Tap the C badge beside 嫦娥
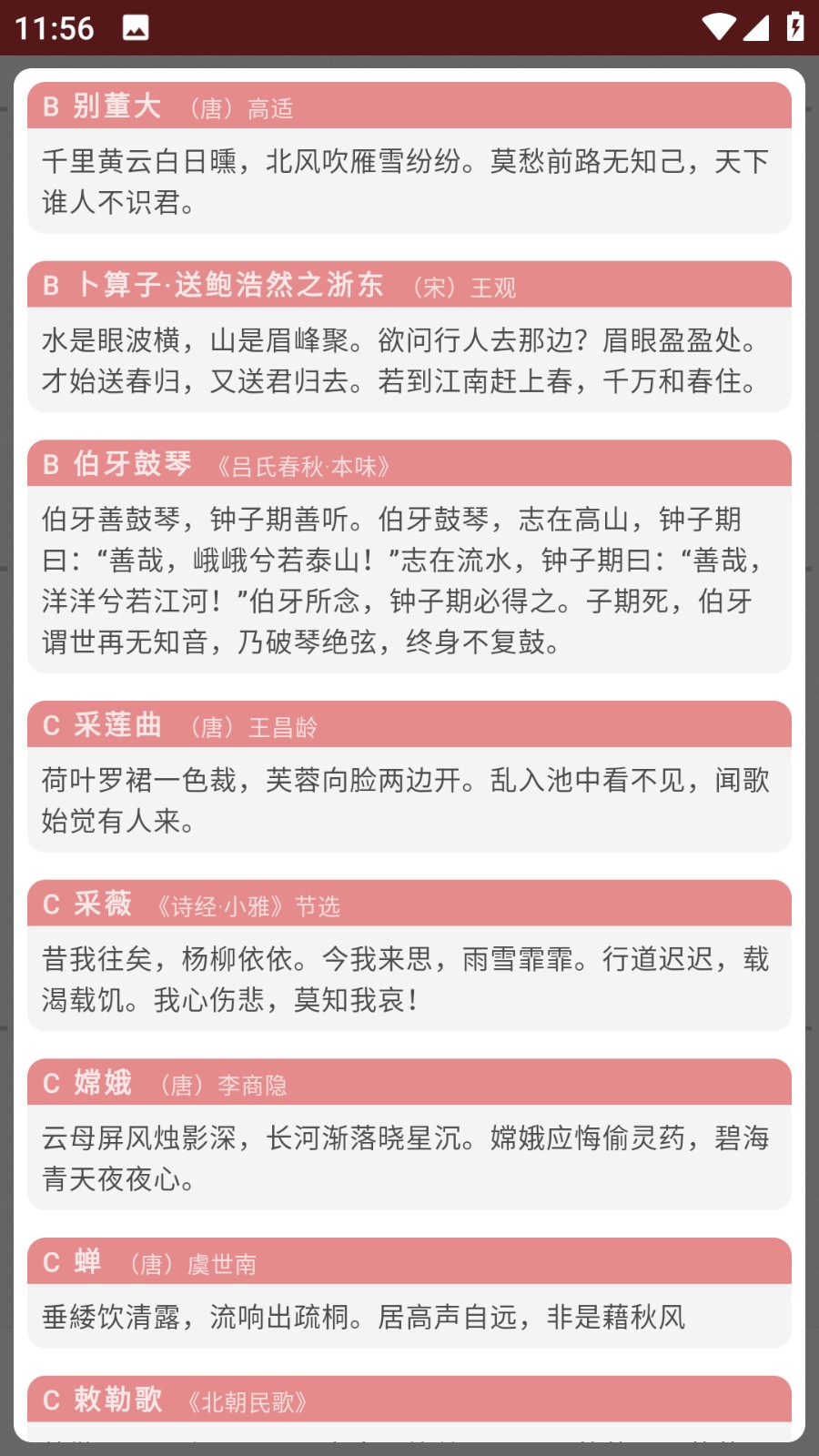Viewport: 819px width, 1456px height. tap(52, 1083)
